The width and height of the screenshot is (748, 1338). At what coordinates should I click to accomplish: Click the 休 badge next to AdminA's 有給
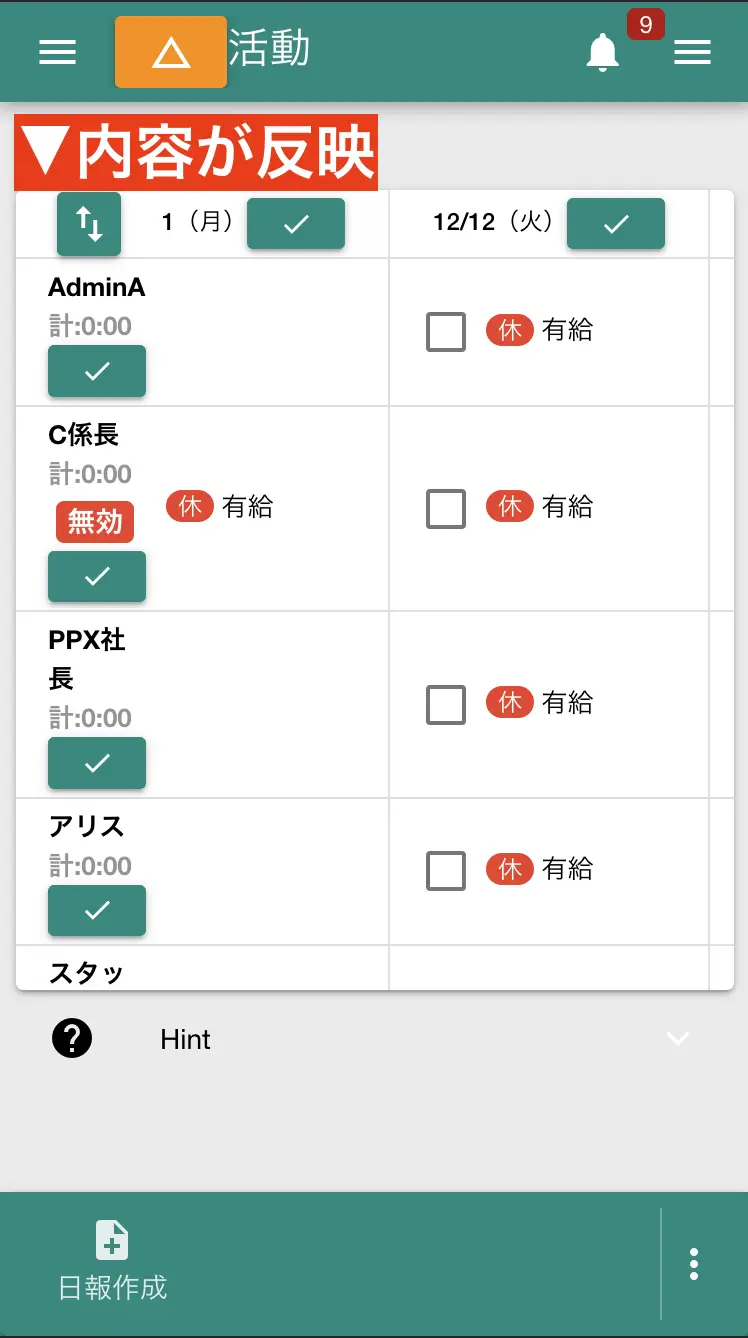click(x=510, y=331)
